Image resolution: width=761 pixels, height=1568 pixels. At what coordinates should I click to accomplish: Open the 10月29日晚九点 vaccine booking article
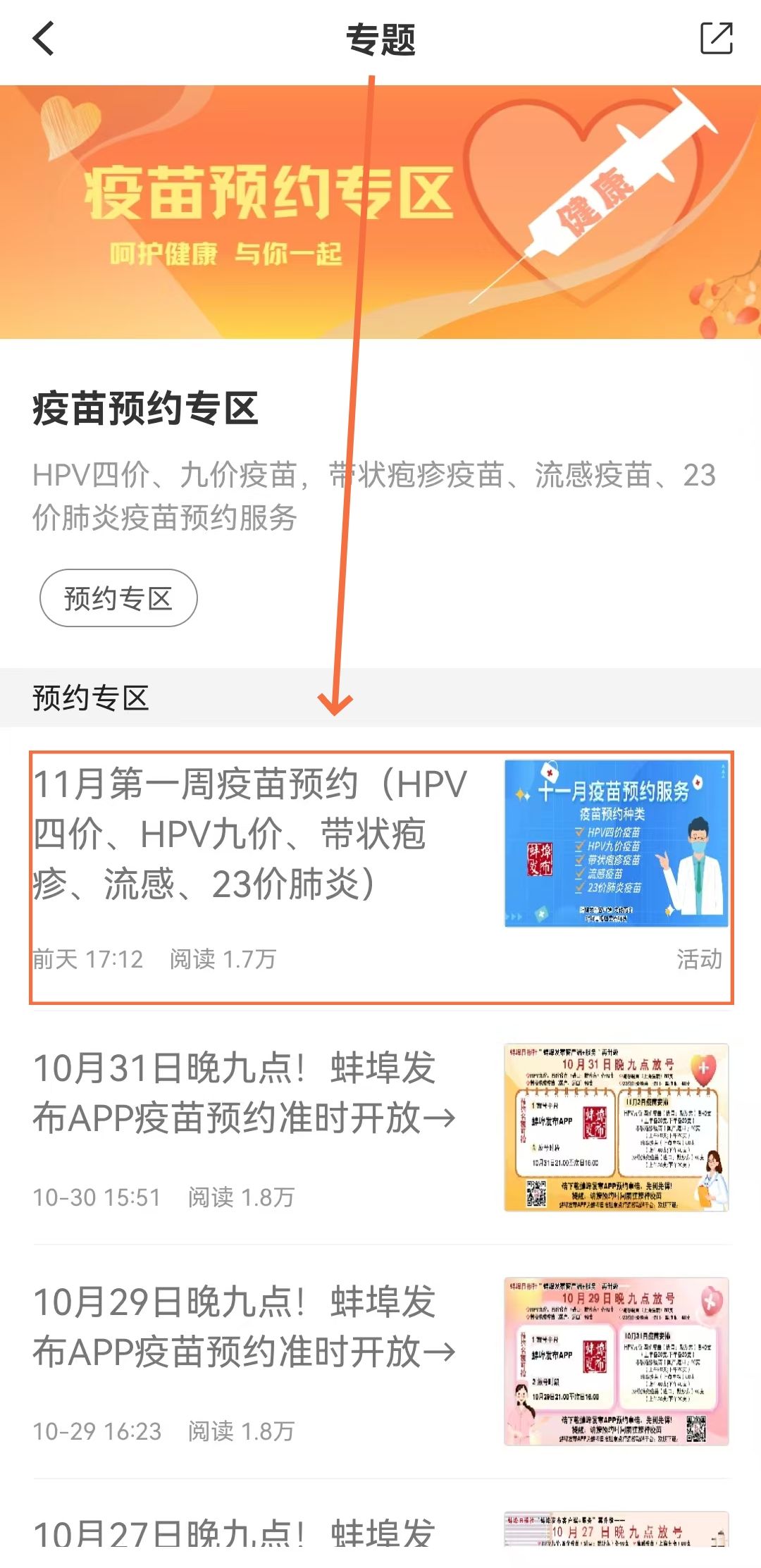244,1327
